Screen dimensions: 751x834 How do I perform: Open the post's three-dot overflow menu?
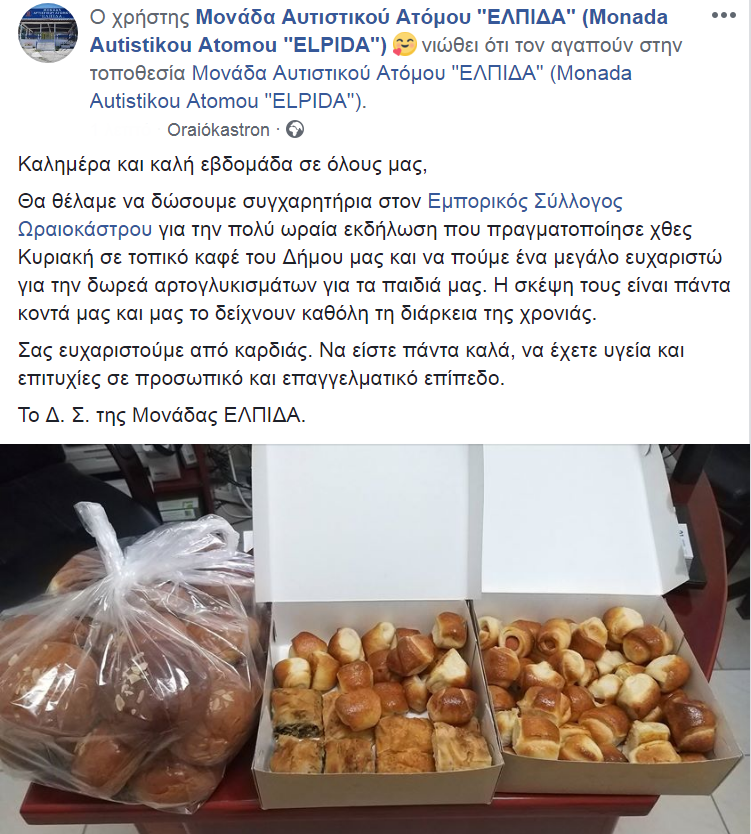point(729,18)
